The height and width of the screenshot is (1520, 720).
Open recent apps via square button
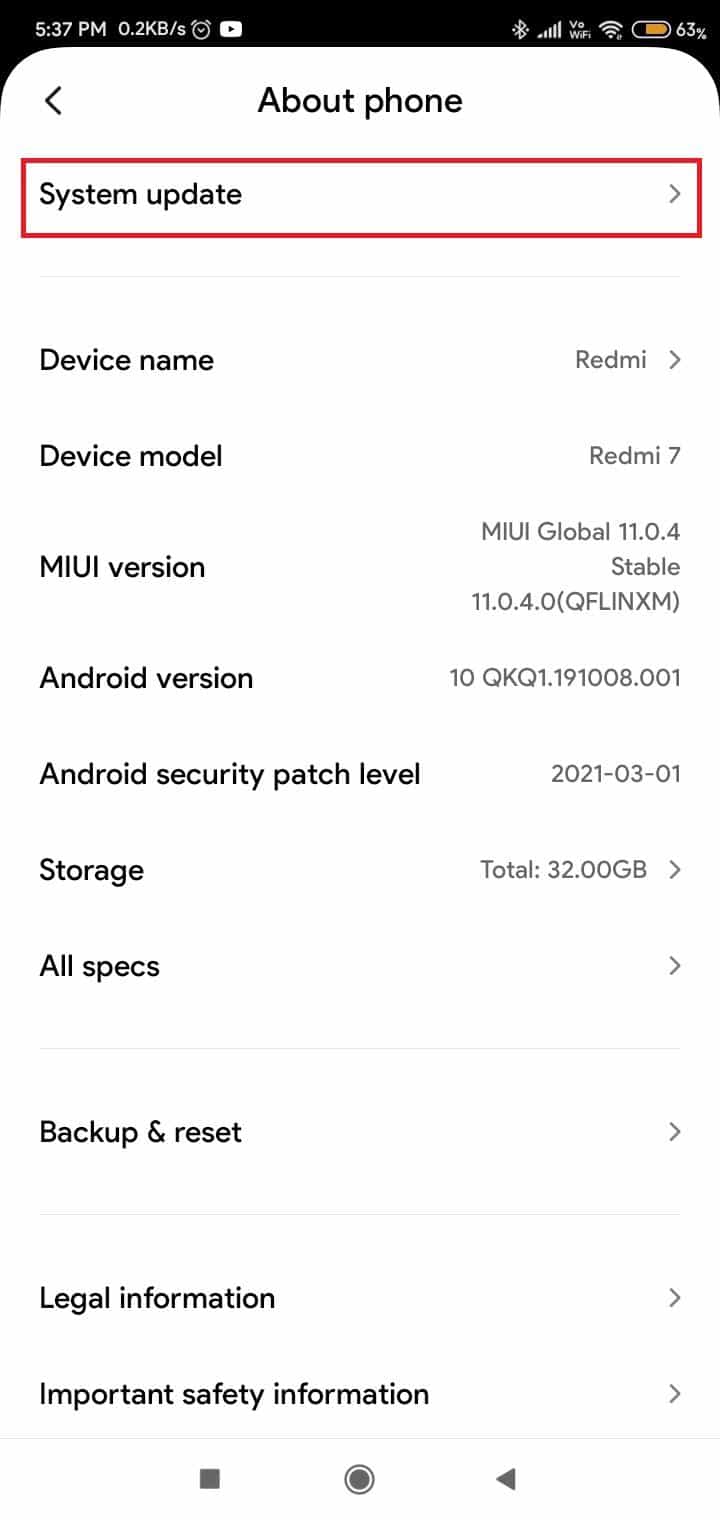[x=210, y=1479]
